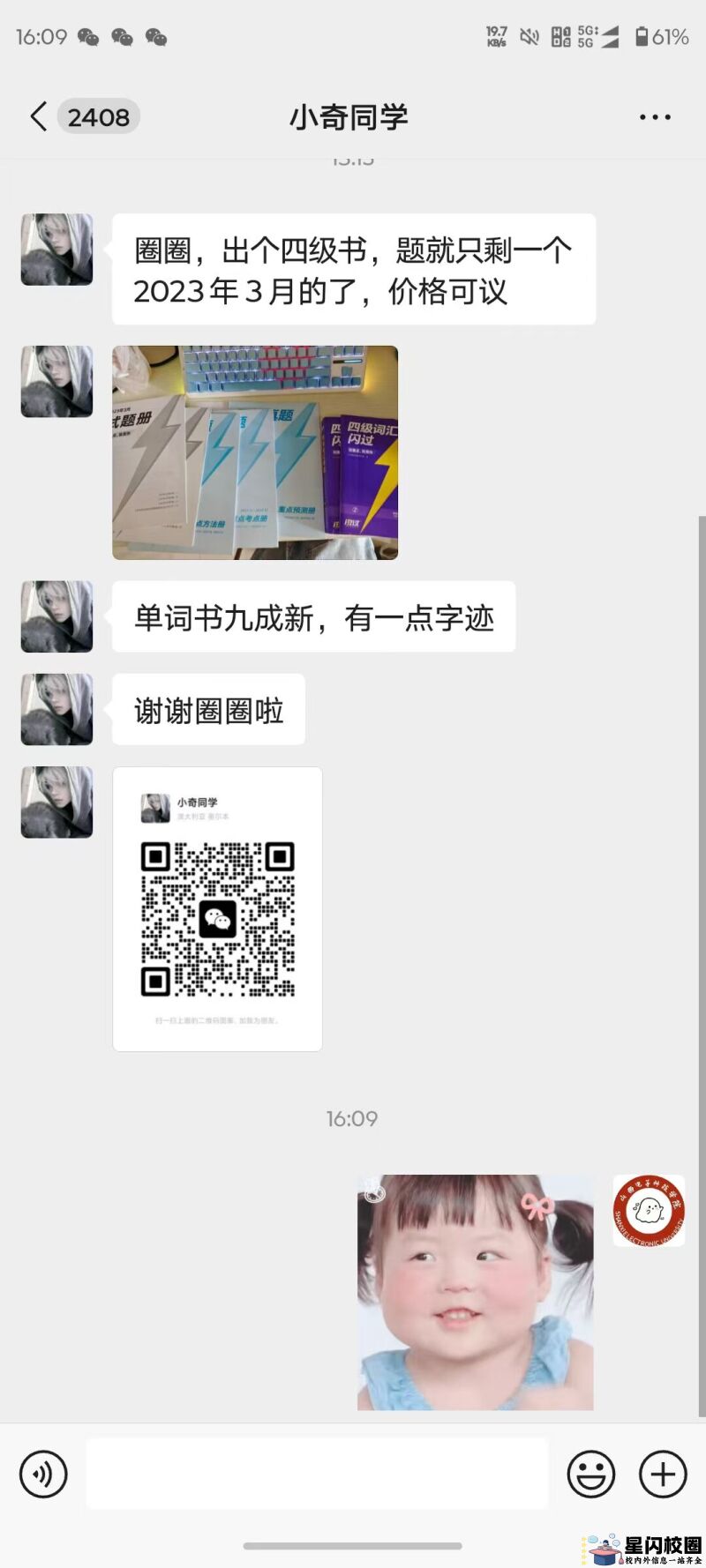Open the chat info overflow menu
This screenshot has height=1568, width=706.
655,117
